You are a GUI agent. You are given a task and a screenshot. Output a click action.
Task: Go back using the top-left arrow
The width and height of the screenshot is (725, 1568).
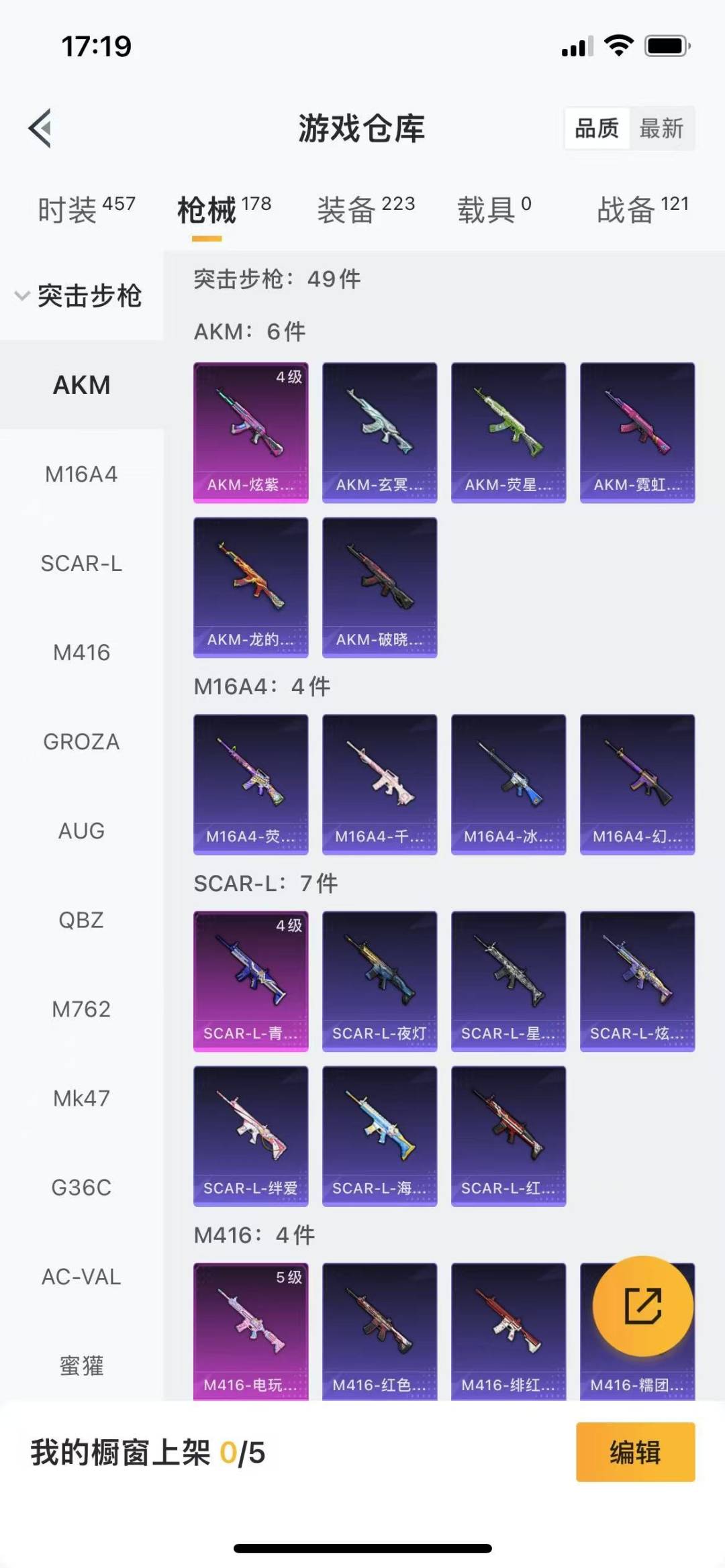40,127
